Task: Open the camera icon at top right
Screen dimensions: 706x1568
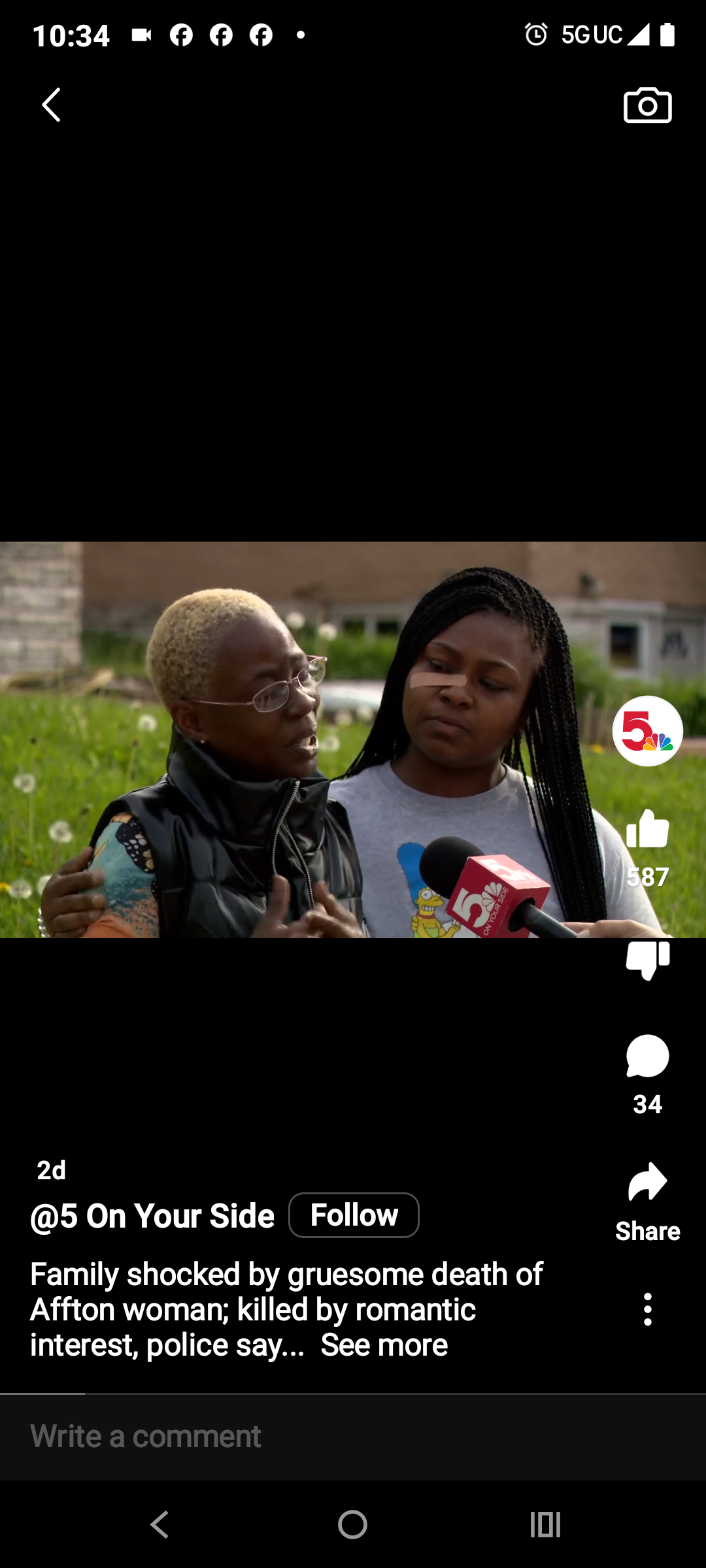Action: click(x=647, y=105)
